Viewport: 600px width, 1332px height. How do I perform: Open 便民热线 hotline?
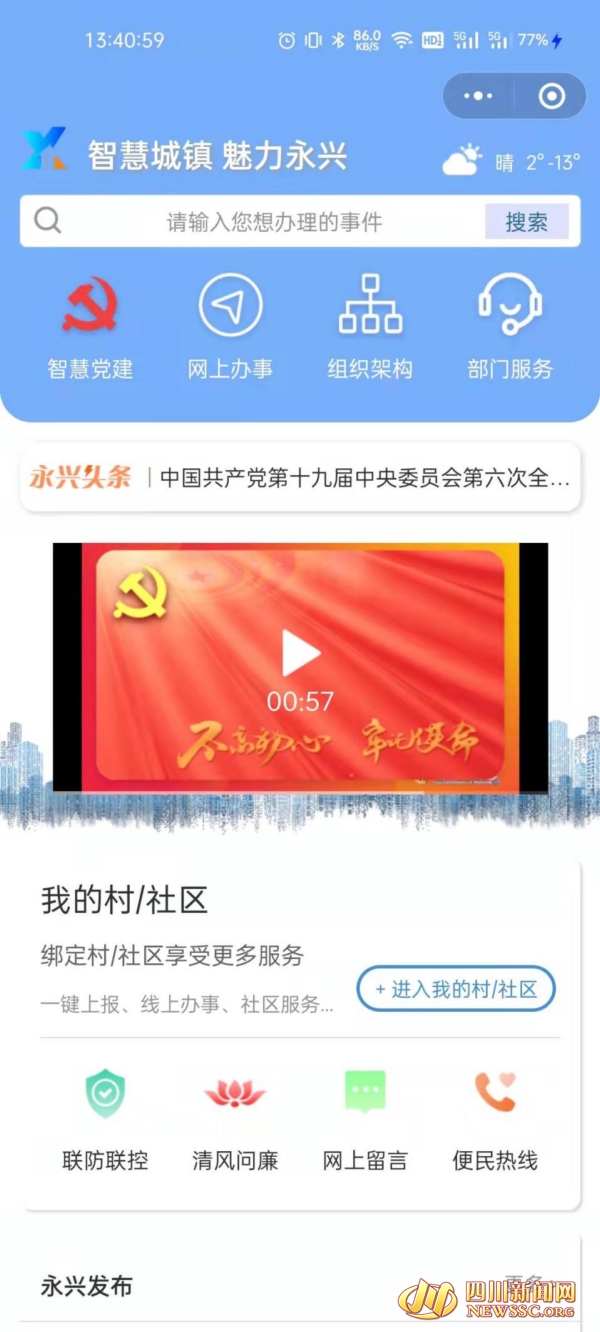click(x=495, y=1119)
